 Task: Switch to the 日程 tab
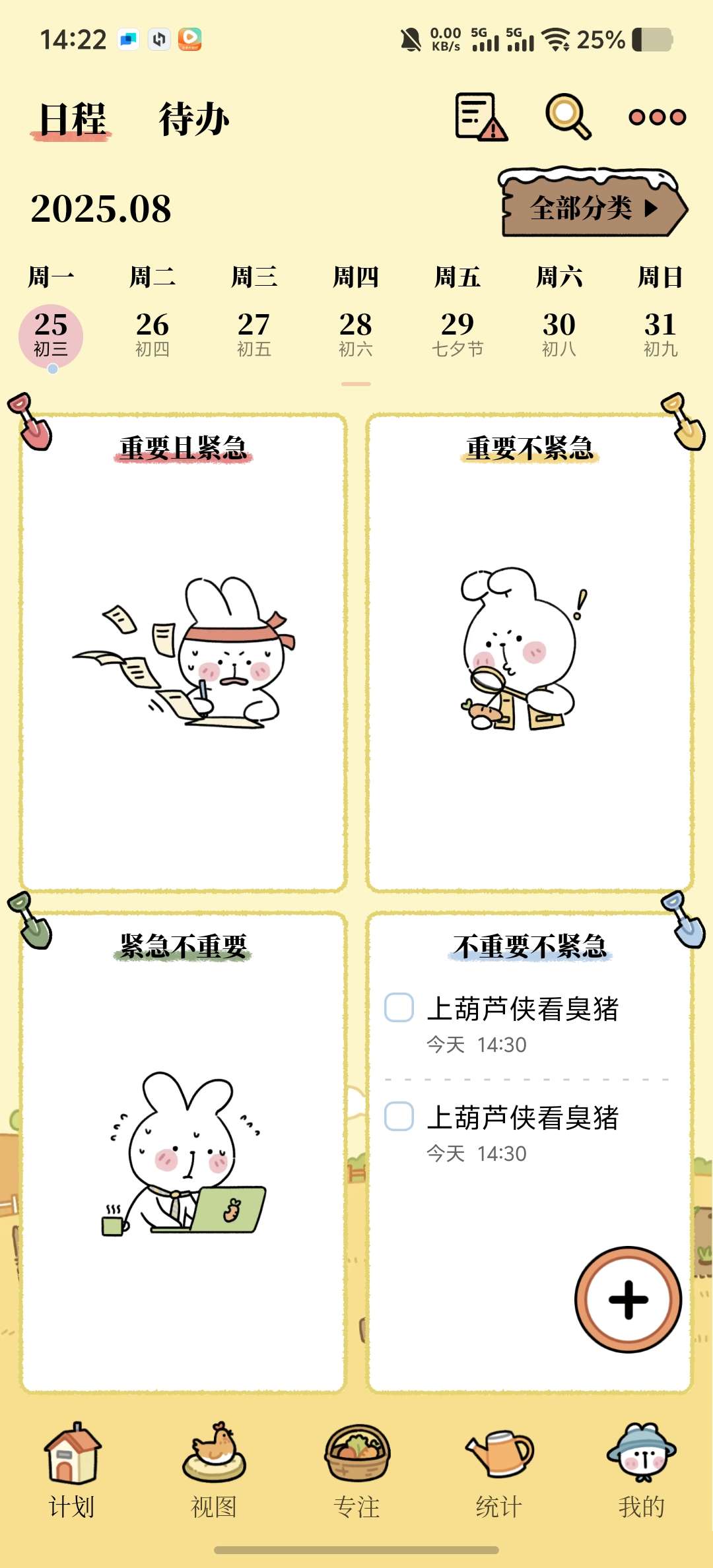(x=73, y=119)
